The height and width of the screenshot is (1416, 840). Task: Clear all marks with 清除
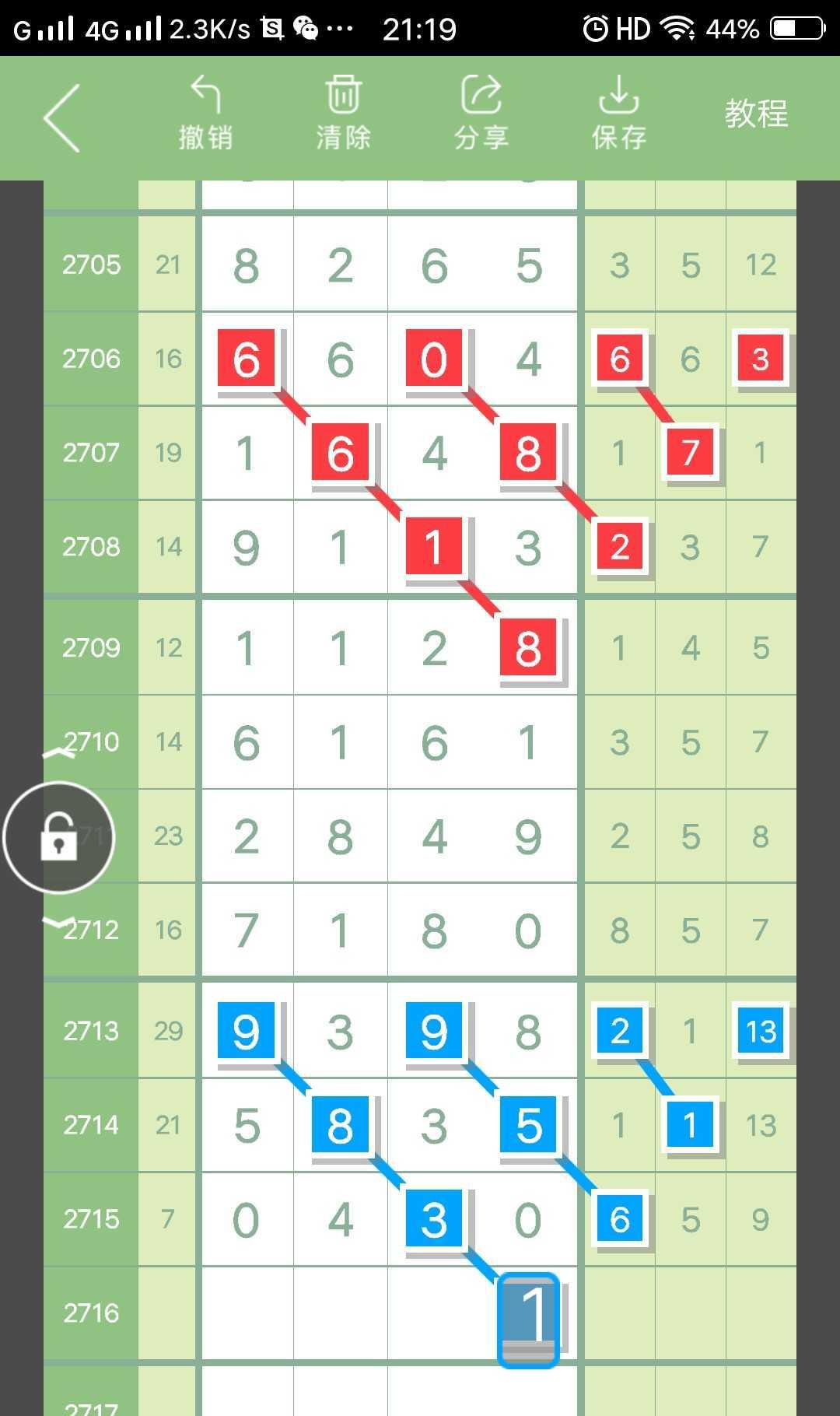click(343, 114)
